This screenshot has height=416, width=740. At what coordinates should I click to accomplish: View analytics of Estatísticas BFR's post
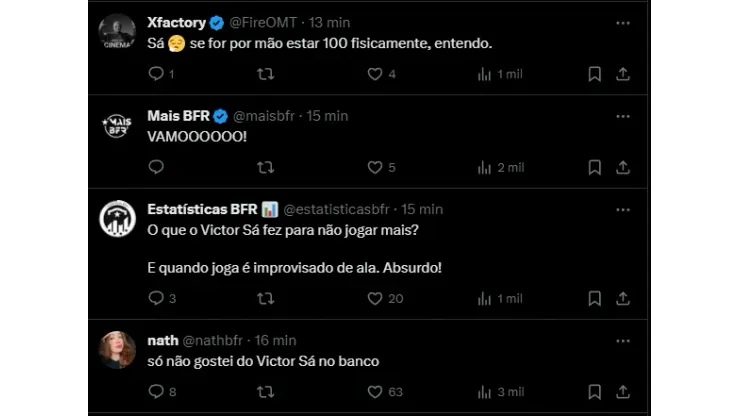[485, 298]
